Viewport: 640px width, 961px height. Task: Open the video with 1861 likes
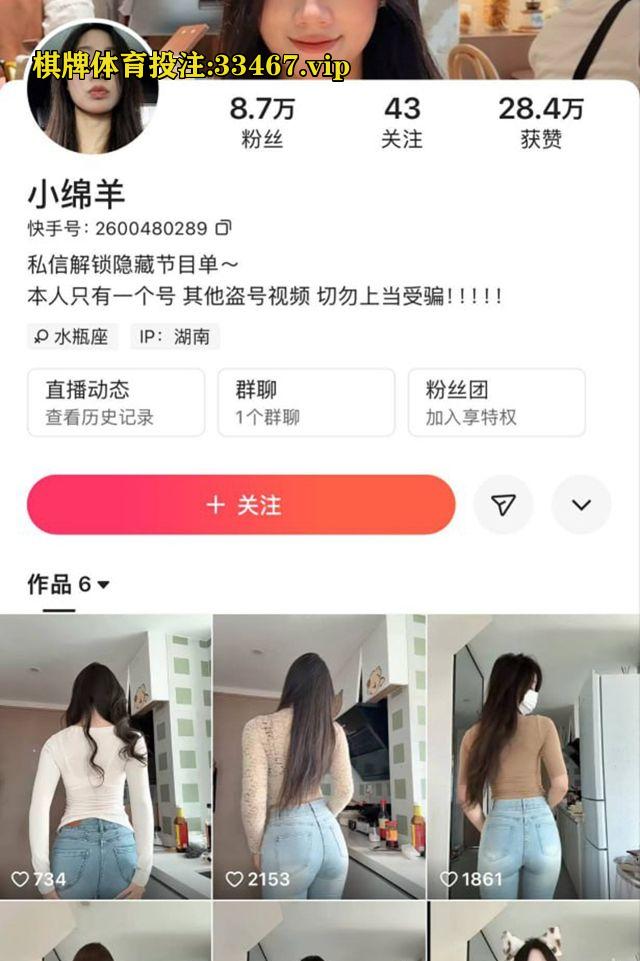(533, 757)
